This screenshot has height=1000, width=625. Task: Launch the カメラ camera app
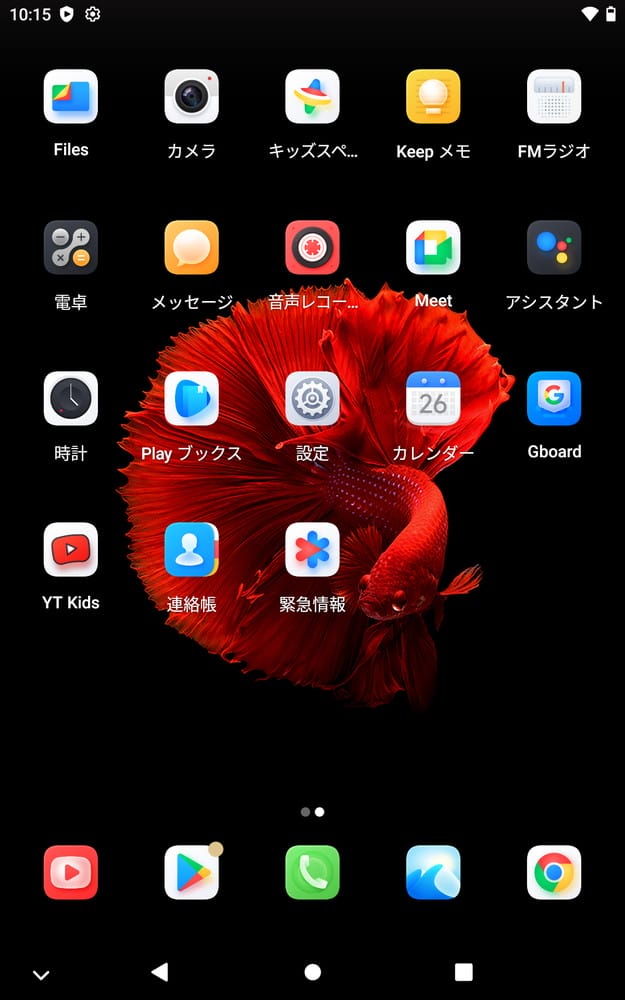(x=192, y=97)
